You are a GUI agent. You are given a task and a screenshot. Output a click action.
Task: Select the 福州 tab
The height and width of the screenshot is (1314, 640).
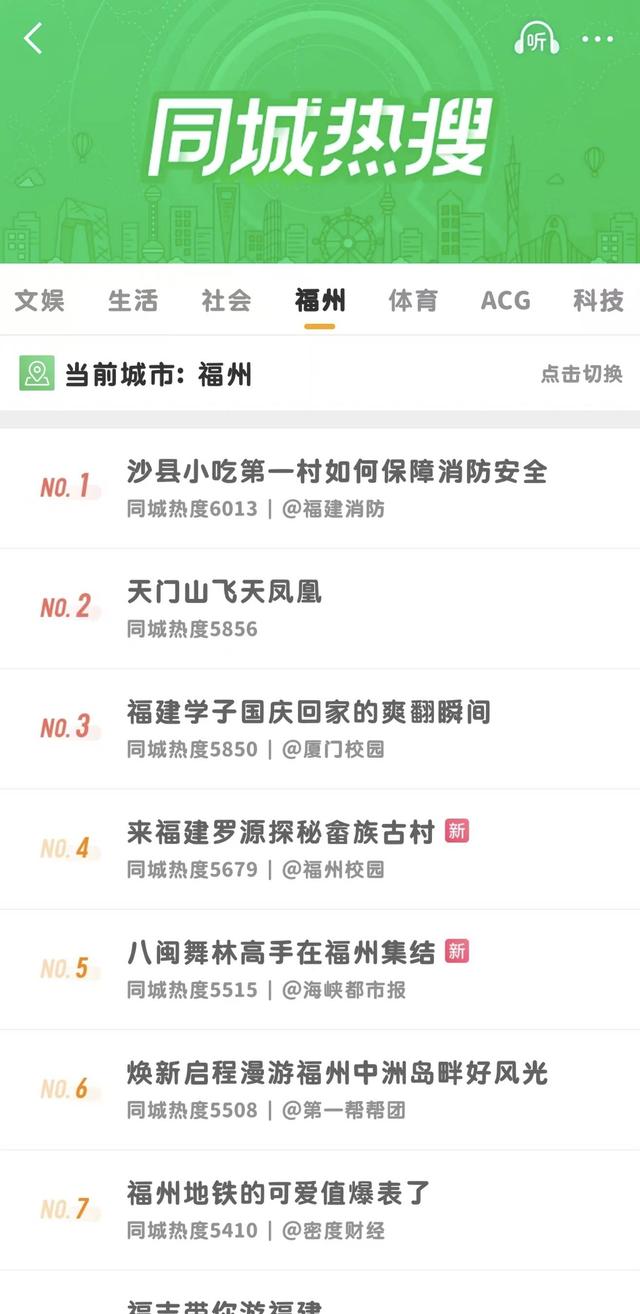coord(320,300)
